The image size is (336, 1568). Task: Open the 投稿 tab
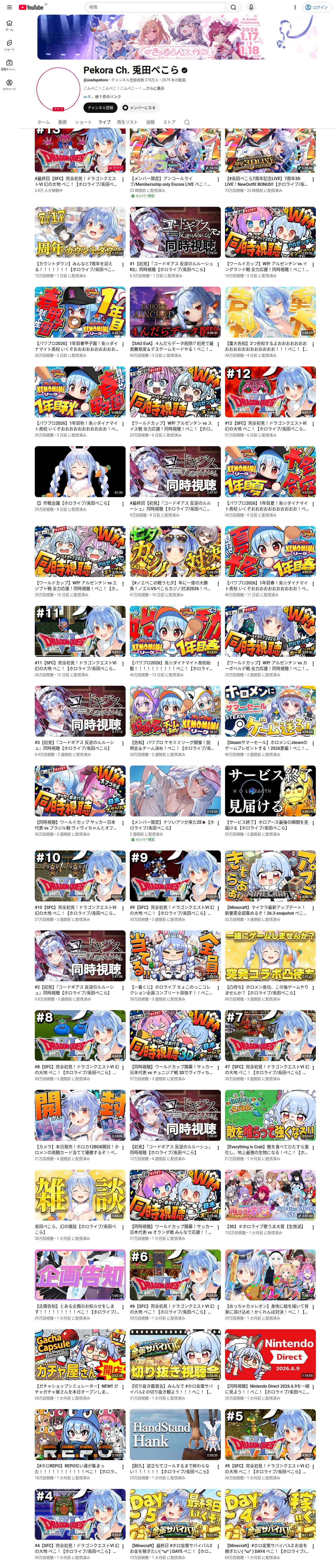tap(150, 122)
